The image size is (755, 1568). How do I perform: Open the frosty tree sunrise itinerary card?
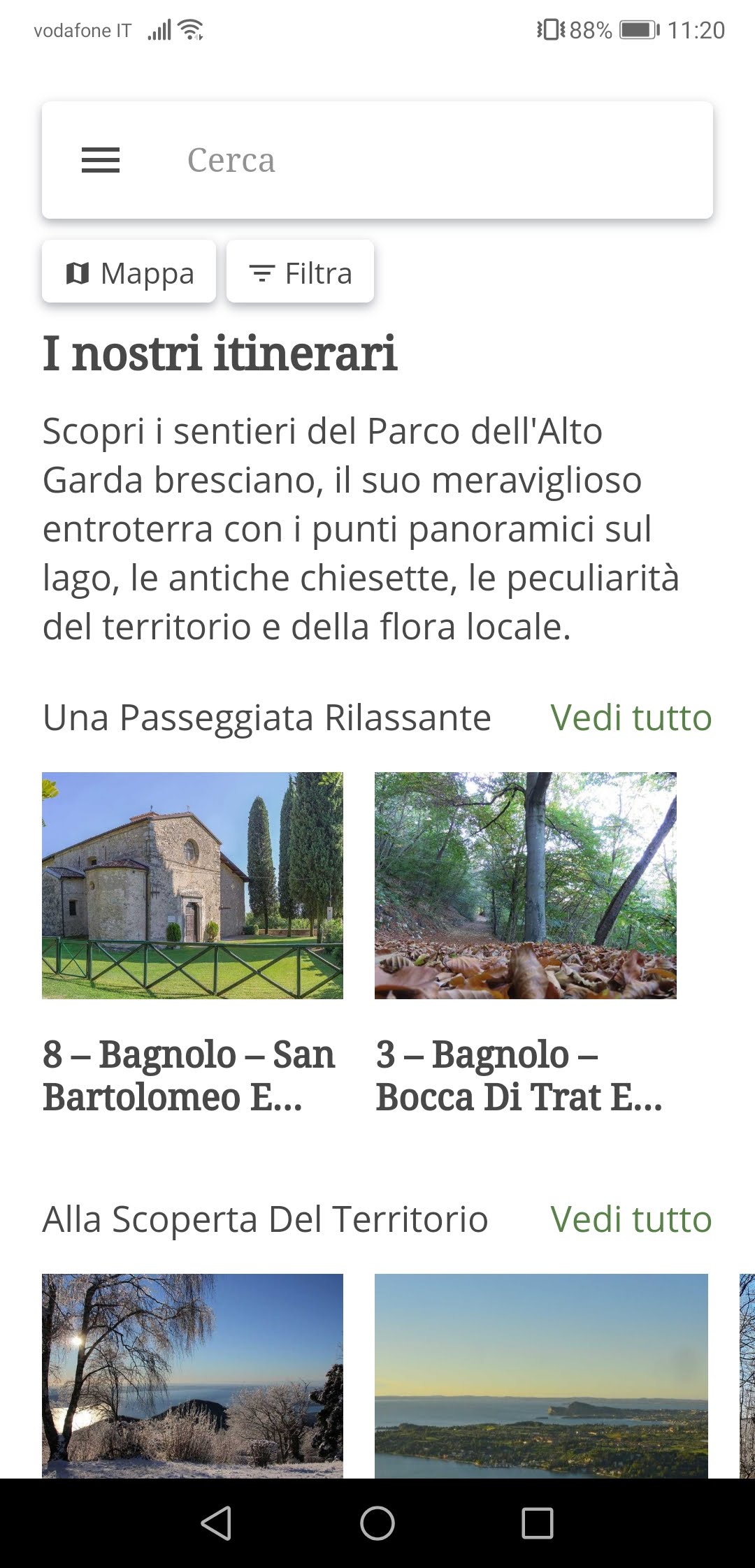pyautogui.click(x=192, y=1375)
